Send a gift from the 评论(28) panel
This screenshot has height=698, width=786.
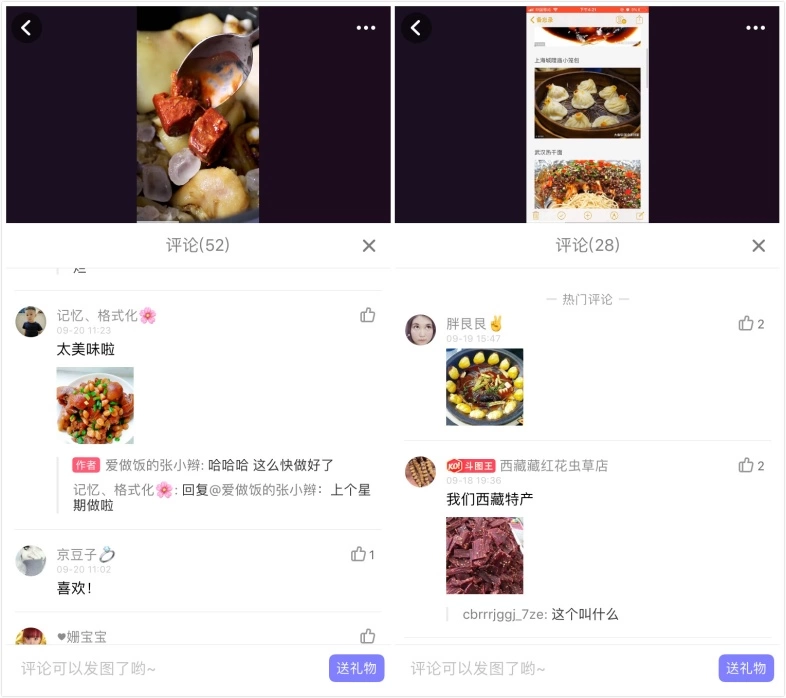click(x=746, y=668)
